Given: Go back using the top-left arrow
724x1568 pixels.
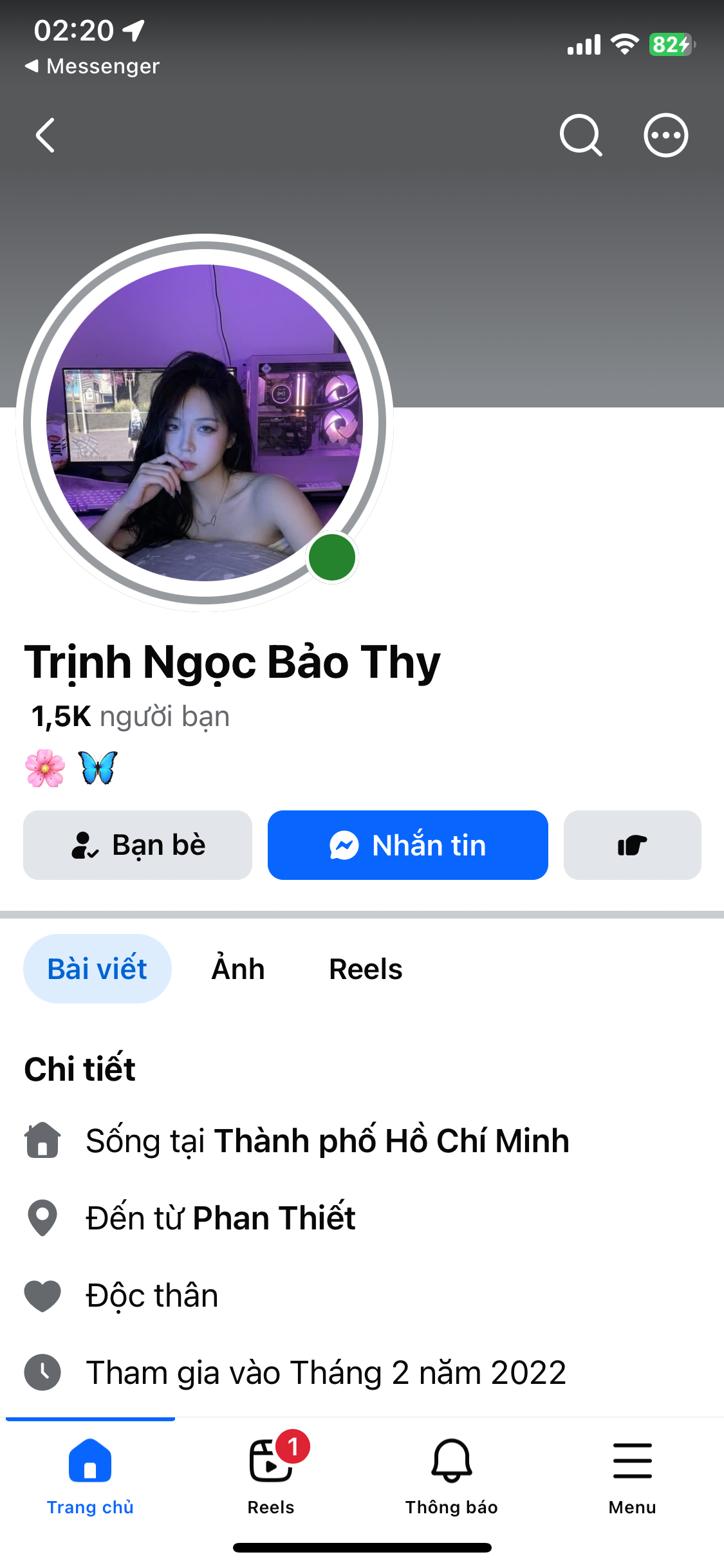Looking at the screenshot, I should pos(45,135).
